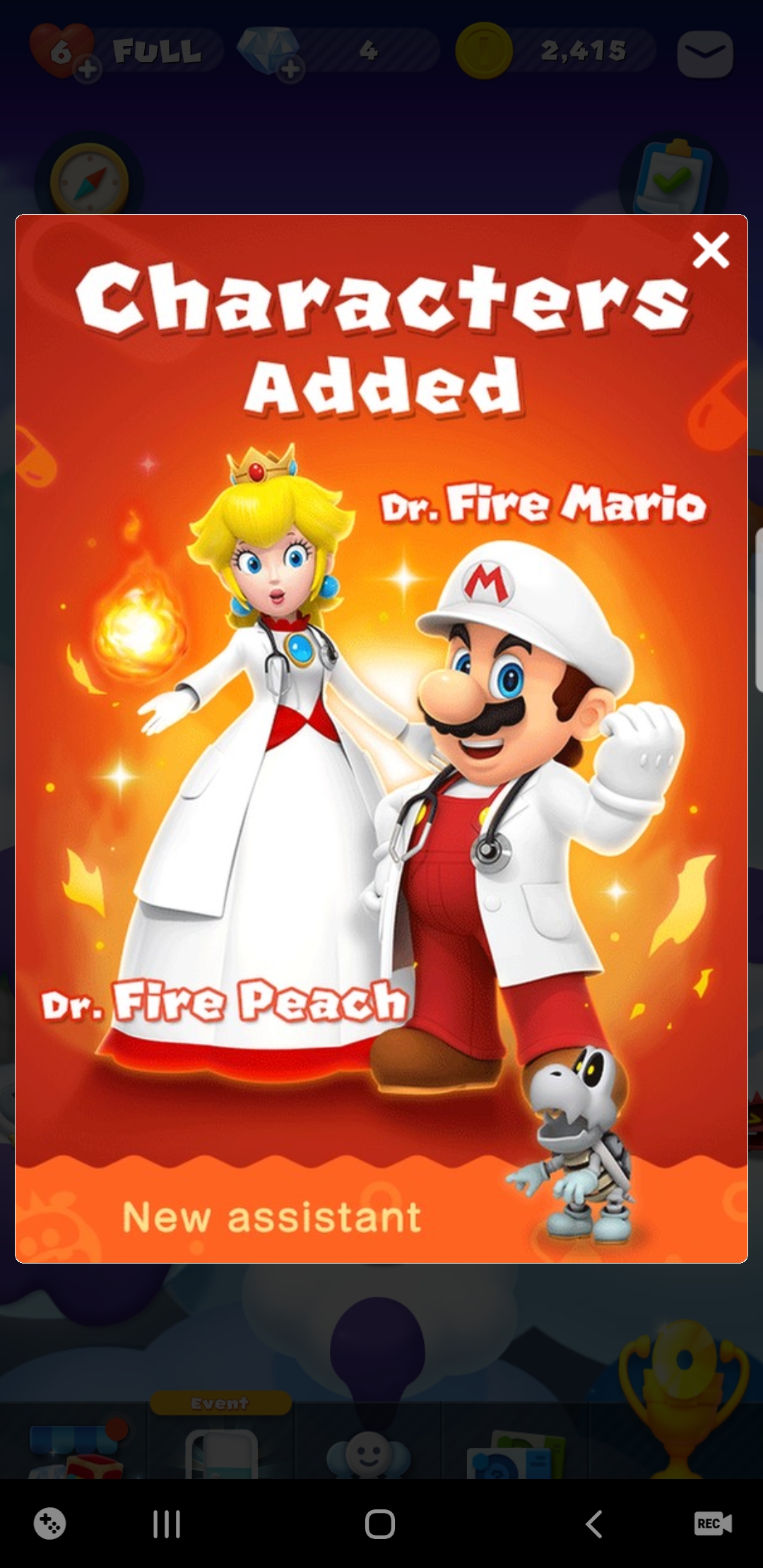
Task: Close the Characters Added popup
Action: [710, 250]
